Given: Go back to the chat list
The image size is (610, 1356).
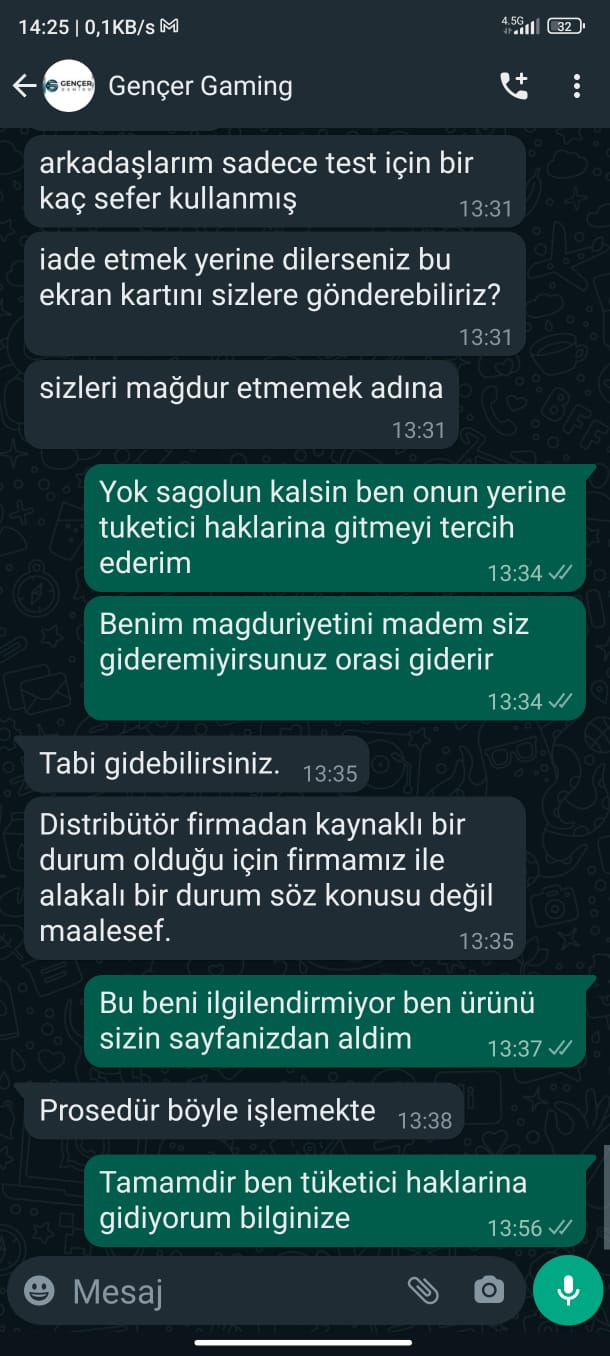Looking at the screenshot, I should click(24, 87).
